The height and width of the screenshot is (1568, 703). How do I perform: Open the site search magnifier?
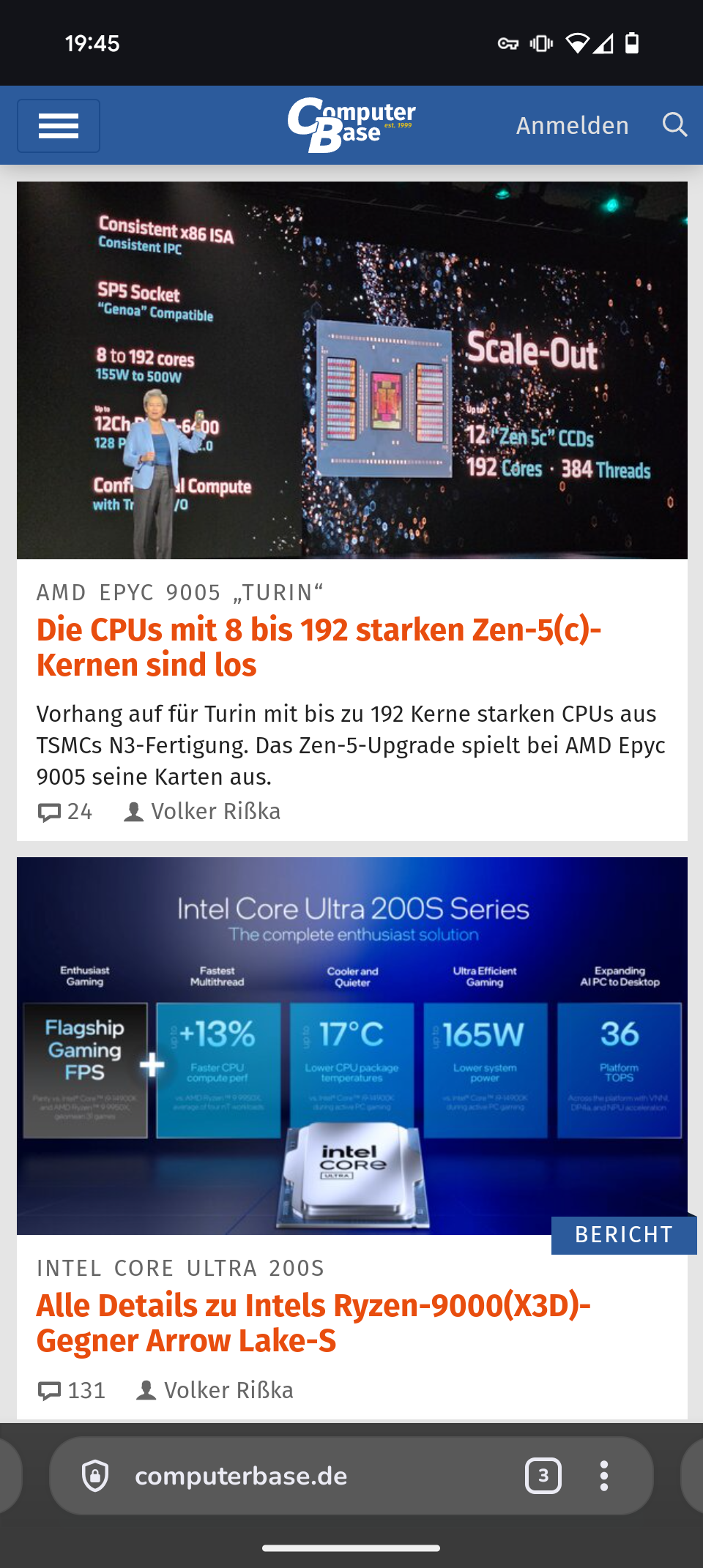(x=674, y=125)
